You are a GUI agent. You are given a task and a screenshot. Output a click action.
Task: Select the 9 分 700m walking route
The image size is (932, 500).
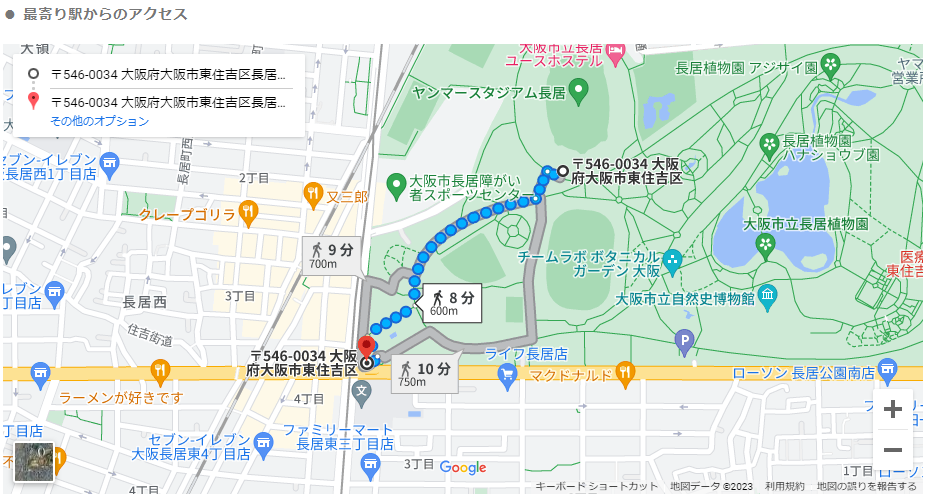click(329, 256)
